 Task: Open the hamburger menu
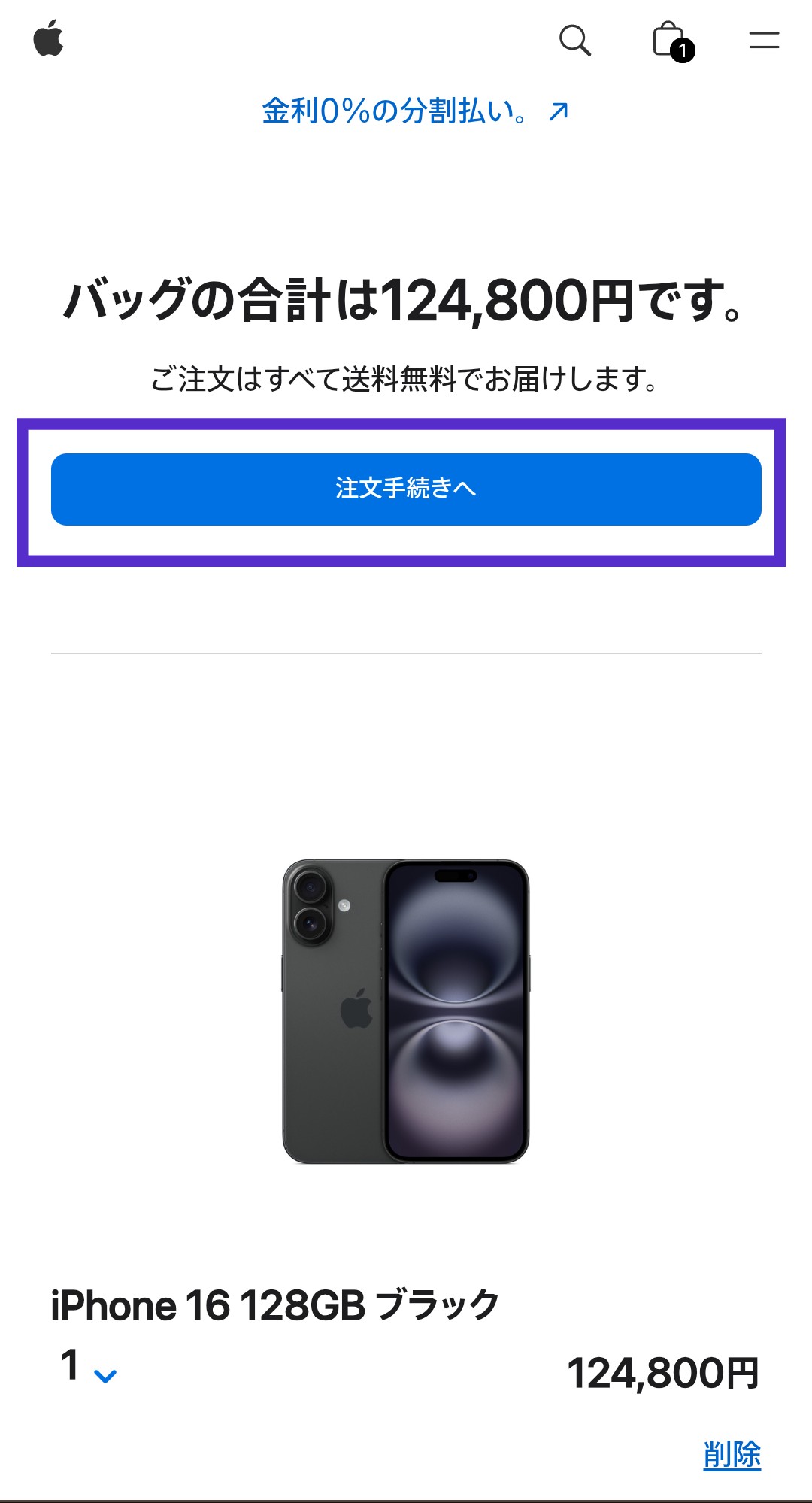(764, 40)
